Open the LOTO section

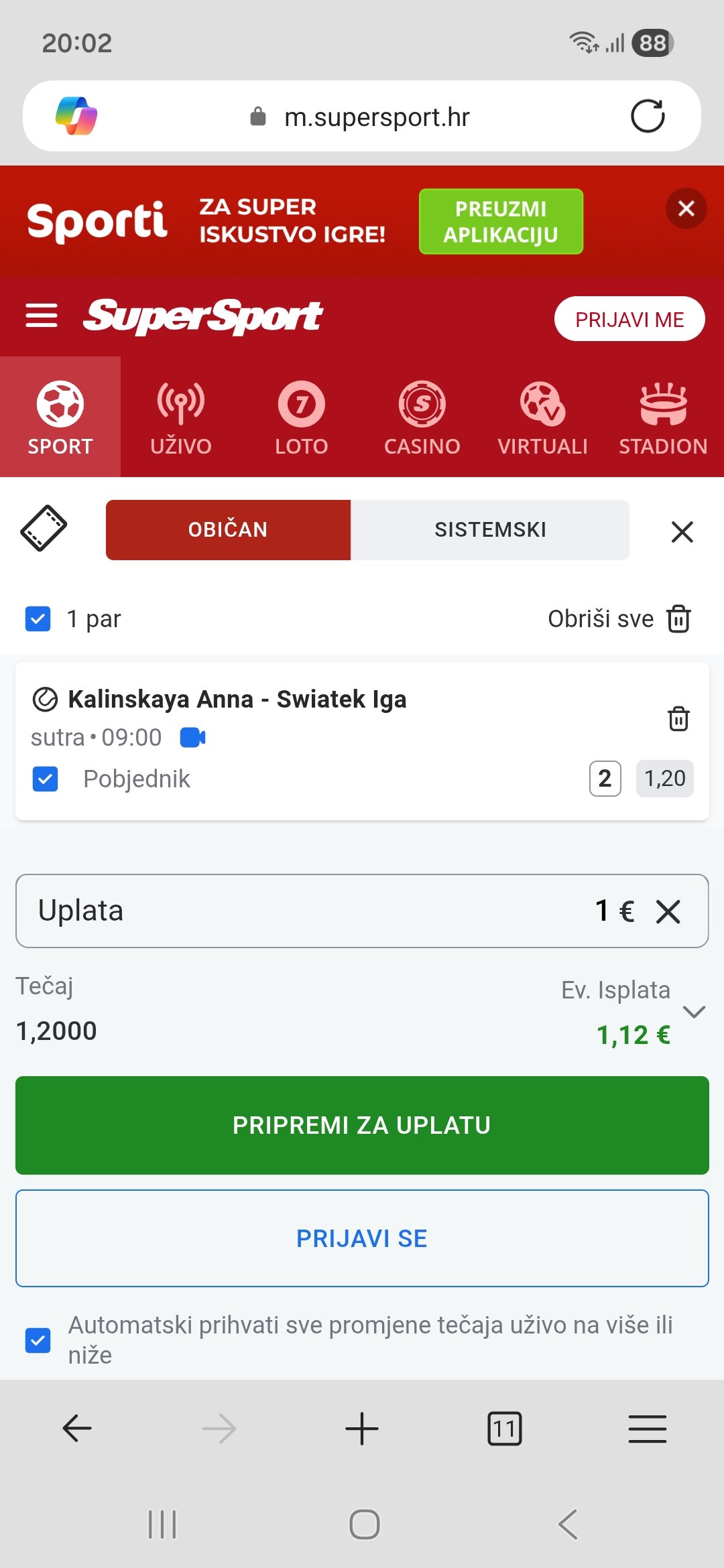302,417
